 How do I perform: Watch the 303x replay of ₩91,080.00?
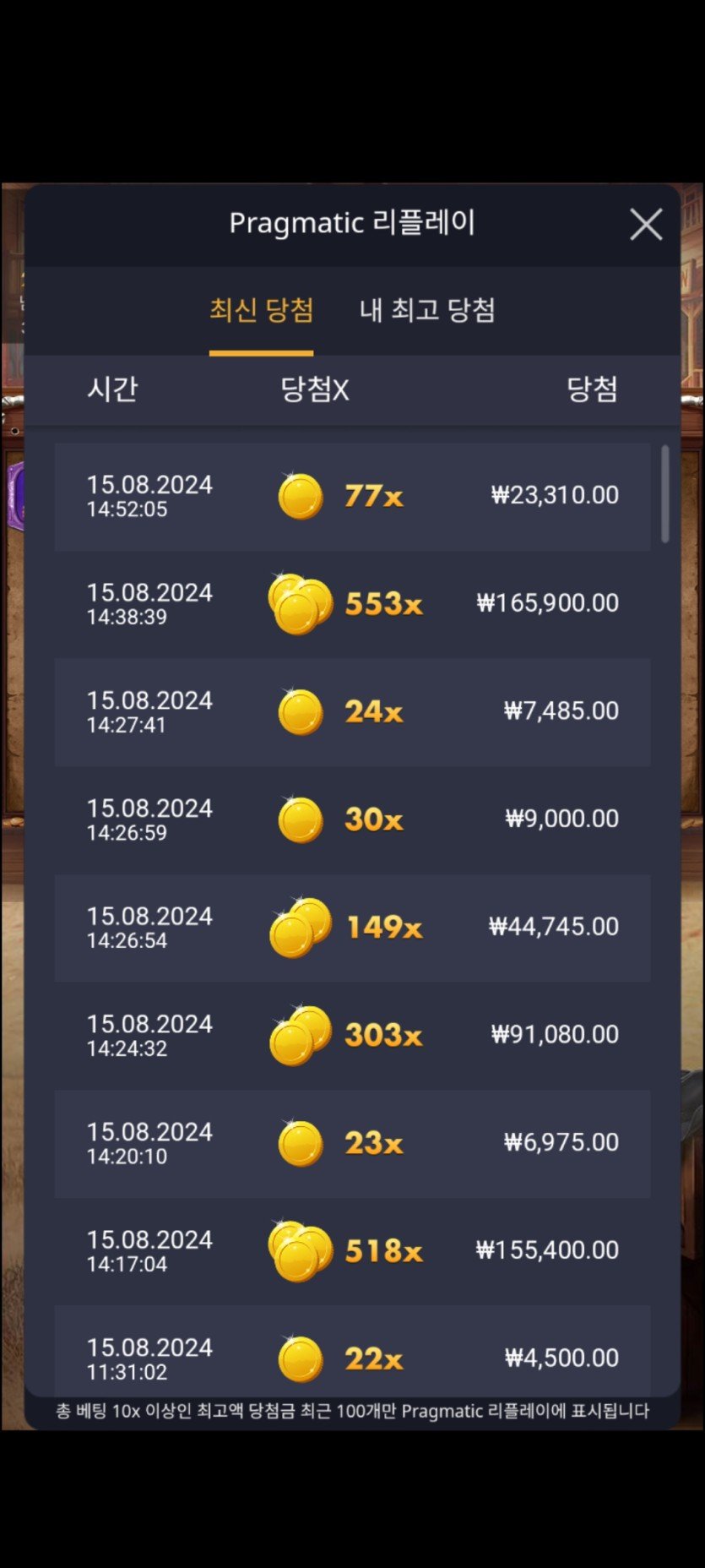(x=352, y=1035)
